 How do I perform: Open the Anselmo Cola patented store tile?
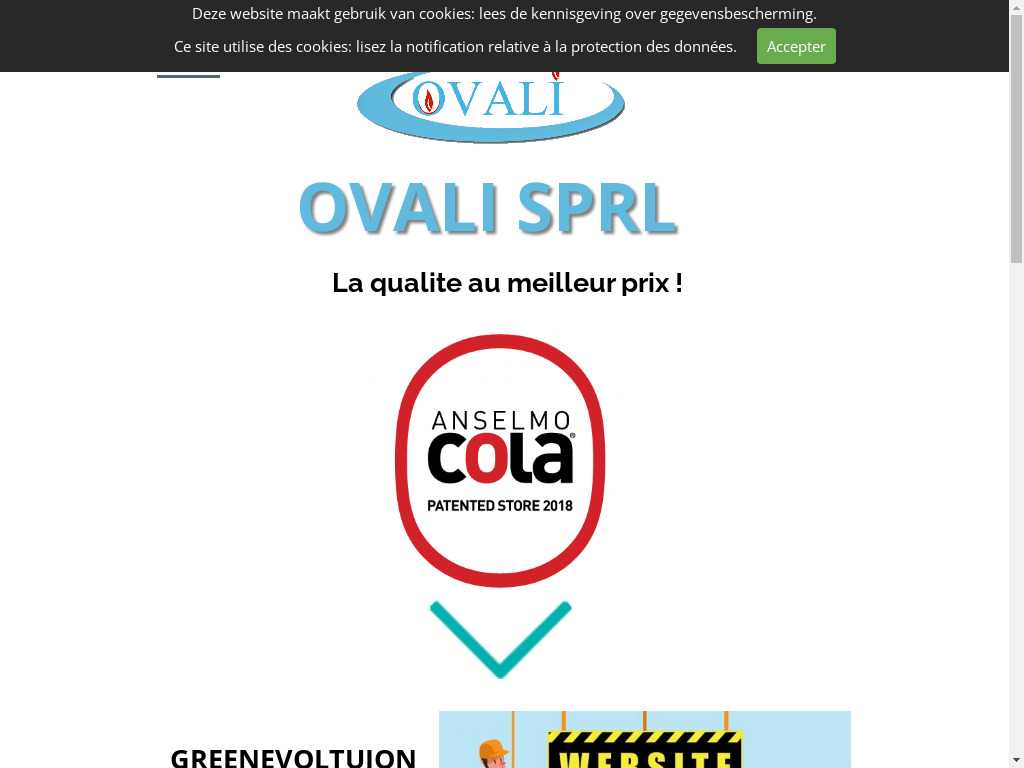[x=500, y=461]
